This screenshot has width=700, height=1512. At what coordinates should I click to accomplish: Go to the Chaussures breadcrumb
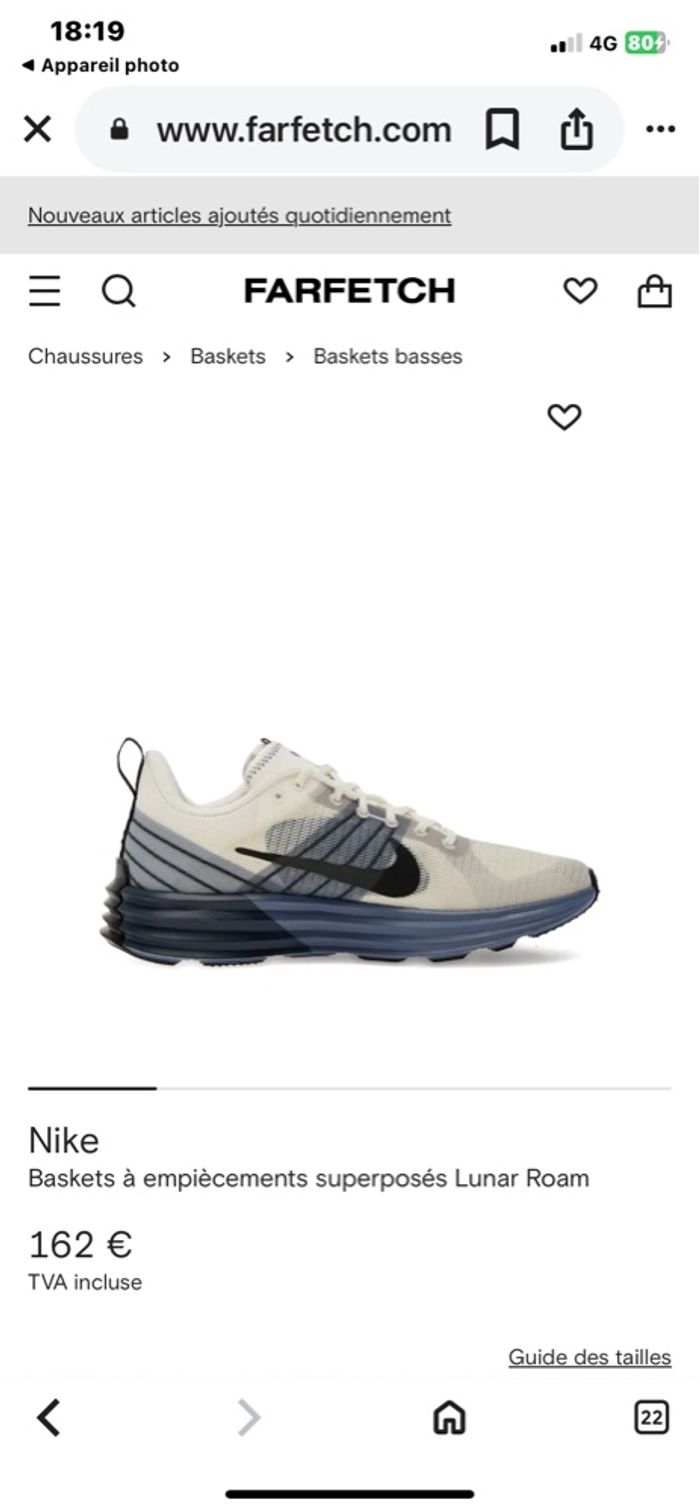pos(85,356)
